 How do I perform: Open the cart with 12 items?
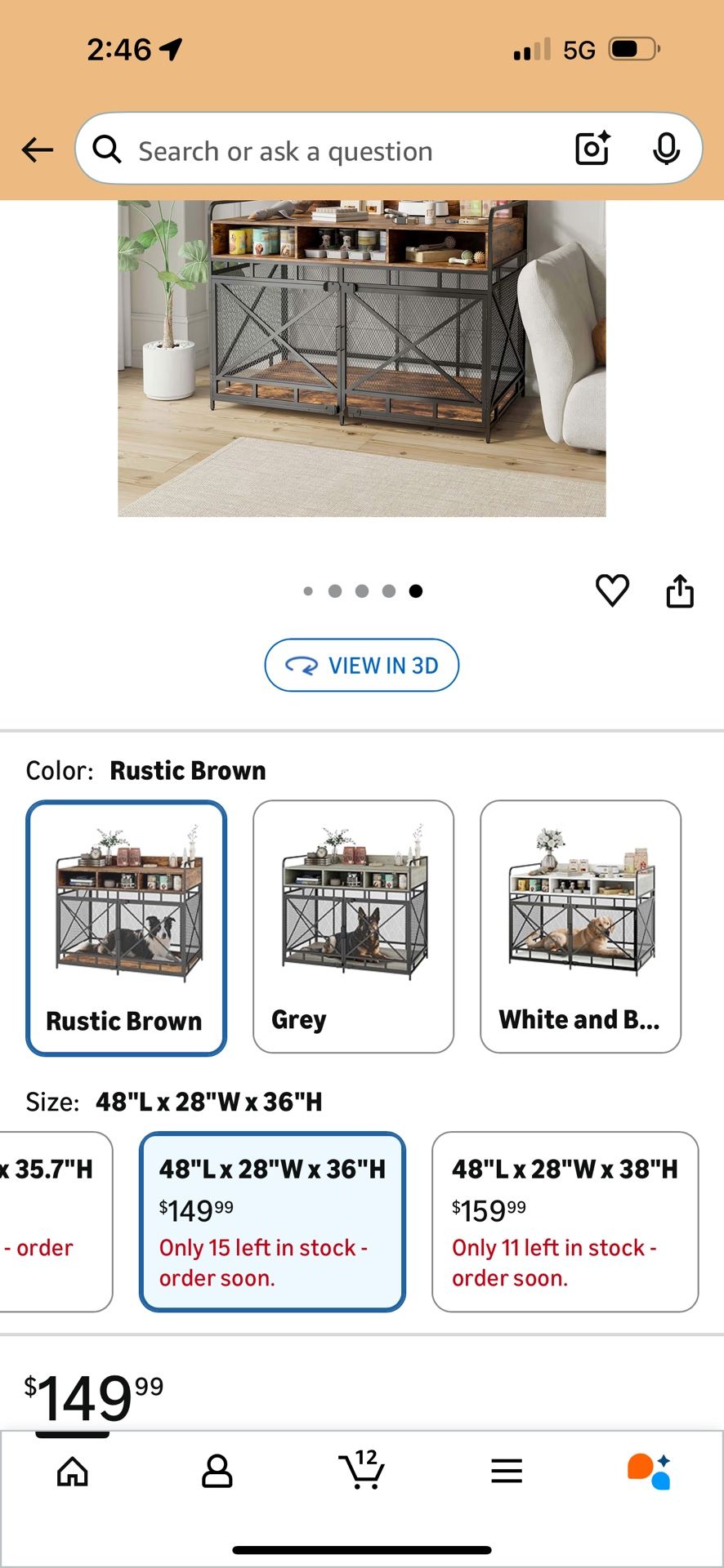click(361, 1472)
